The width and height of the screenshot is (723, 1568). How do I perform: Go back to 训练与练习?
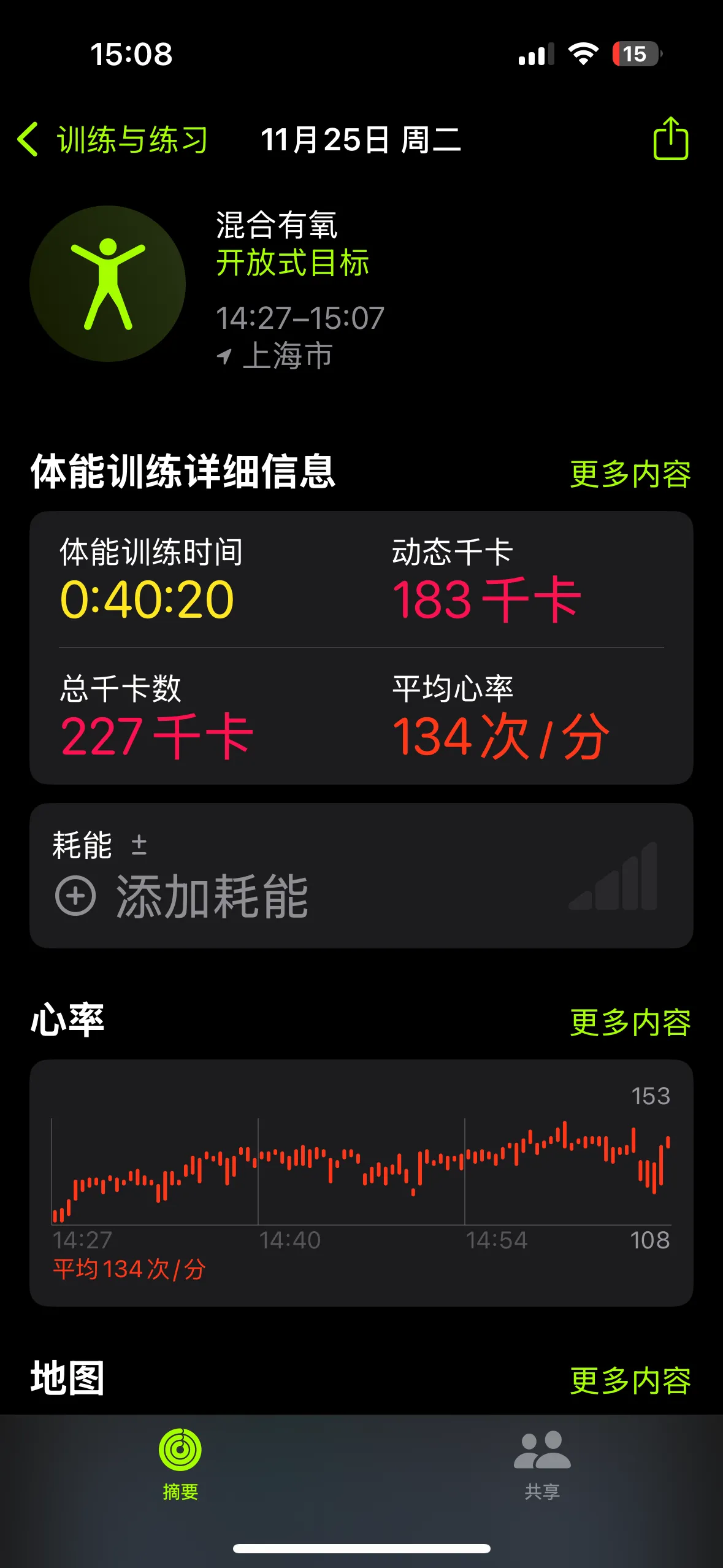click(113, 140)
